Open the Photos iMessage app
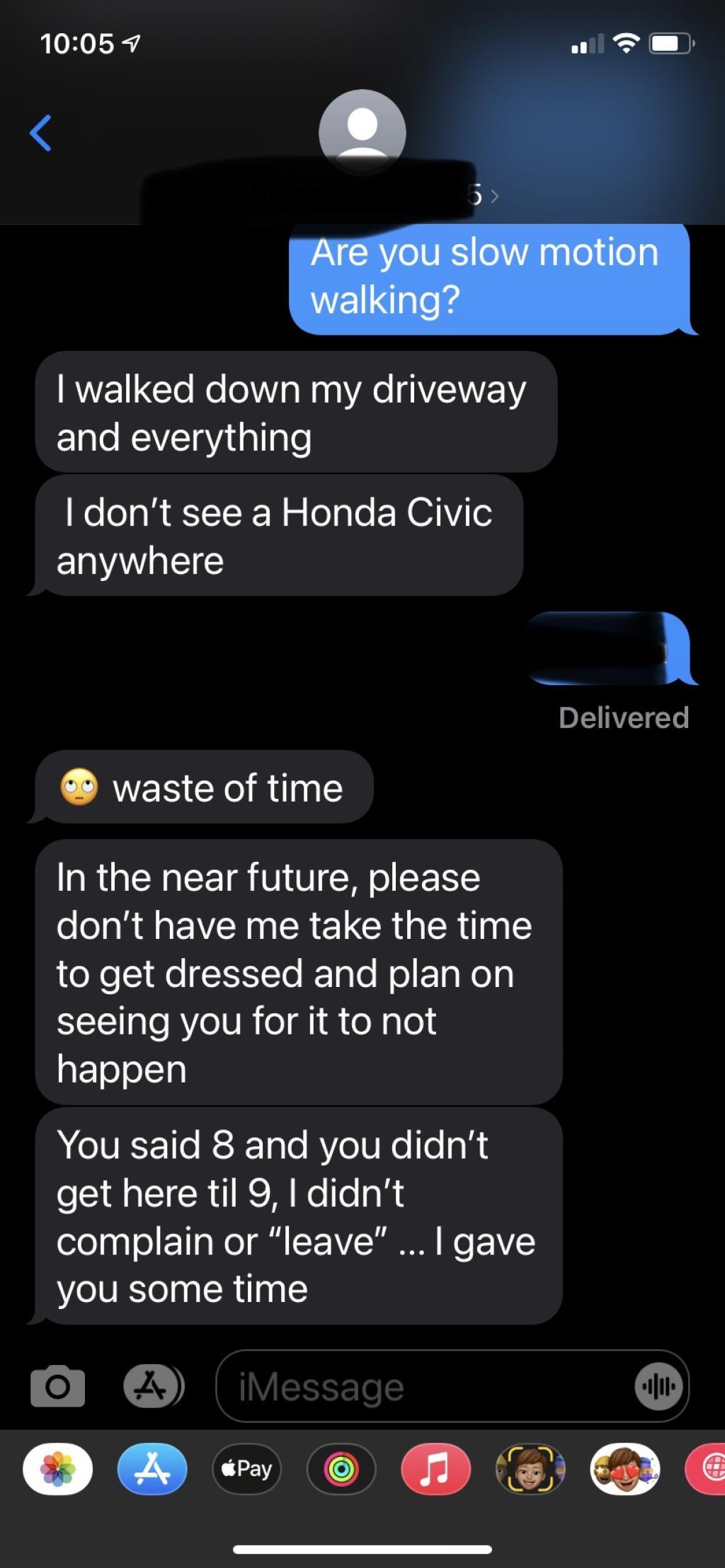725x1568 pixels. click(57, 1469)
